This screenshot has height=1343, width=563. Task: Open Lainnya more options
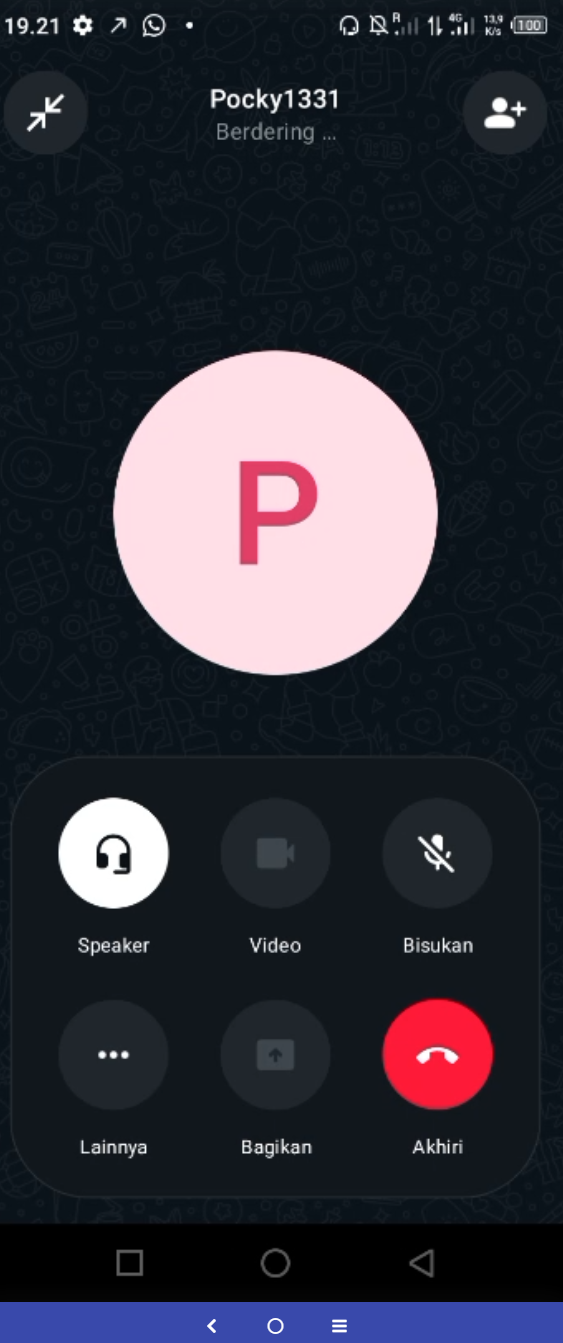tap(113, 1055)
